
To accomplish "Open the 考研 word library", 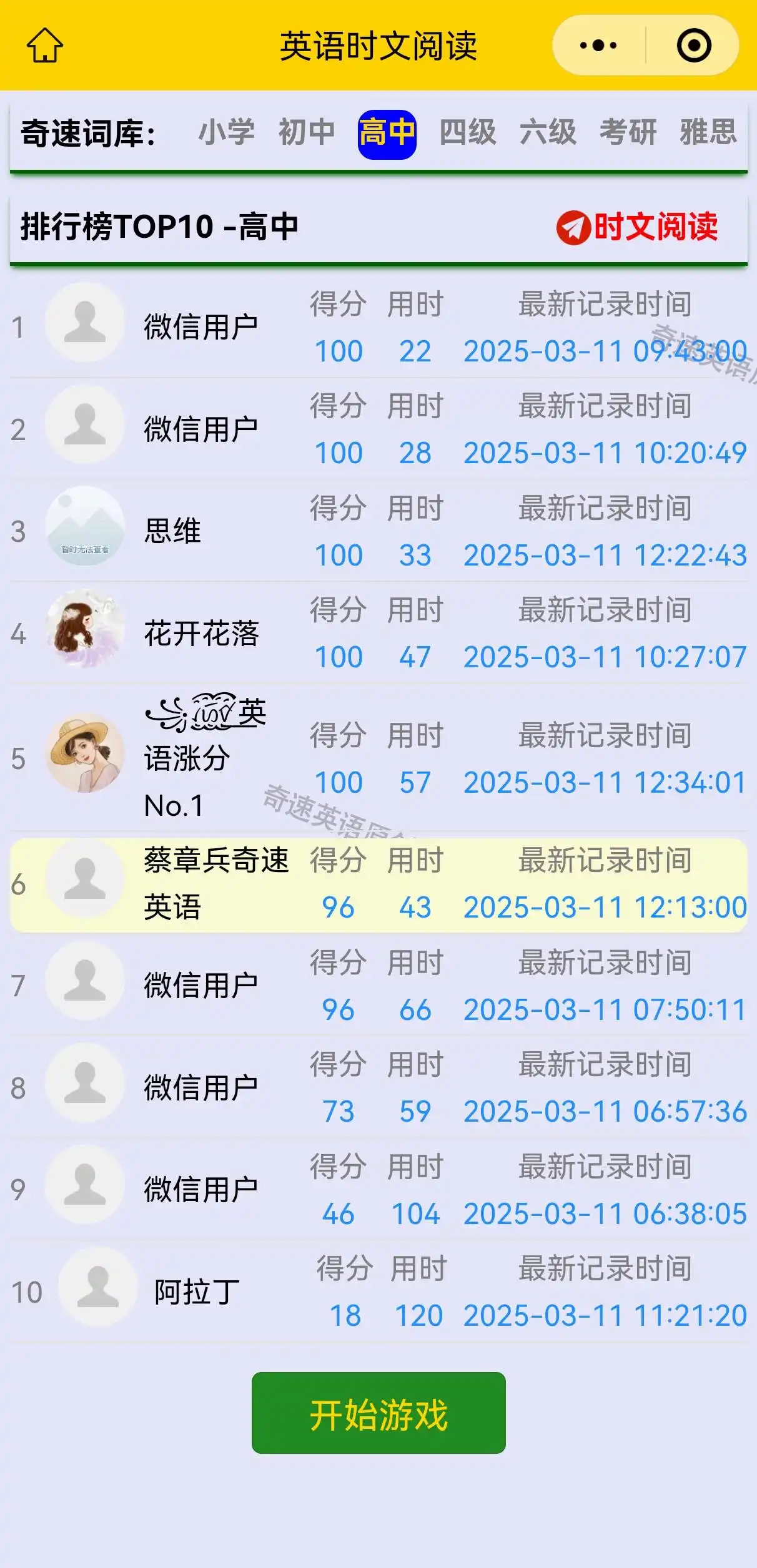I will (628, 133).
